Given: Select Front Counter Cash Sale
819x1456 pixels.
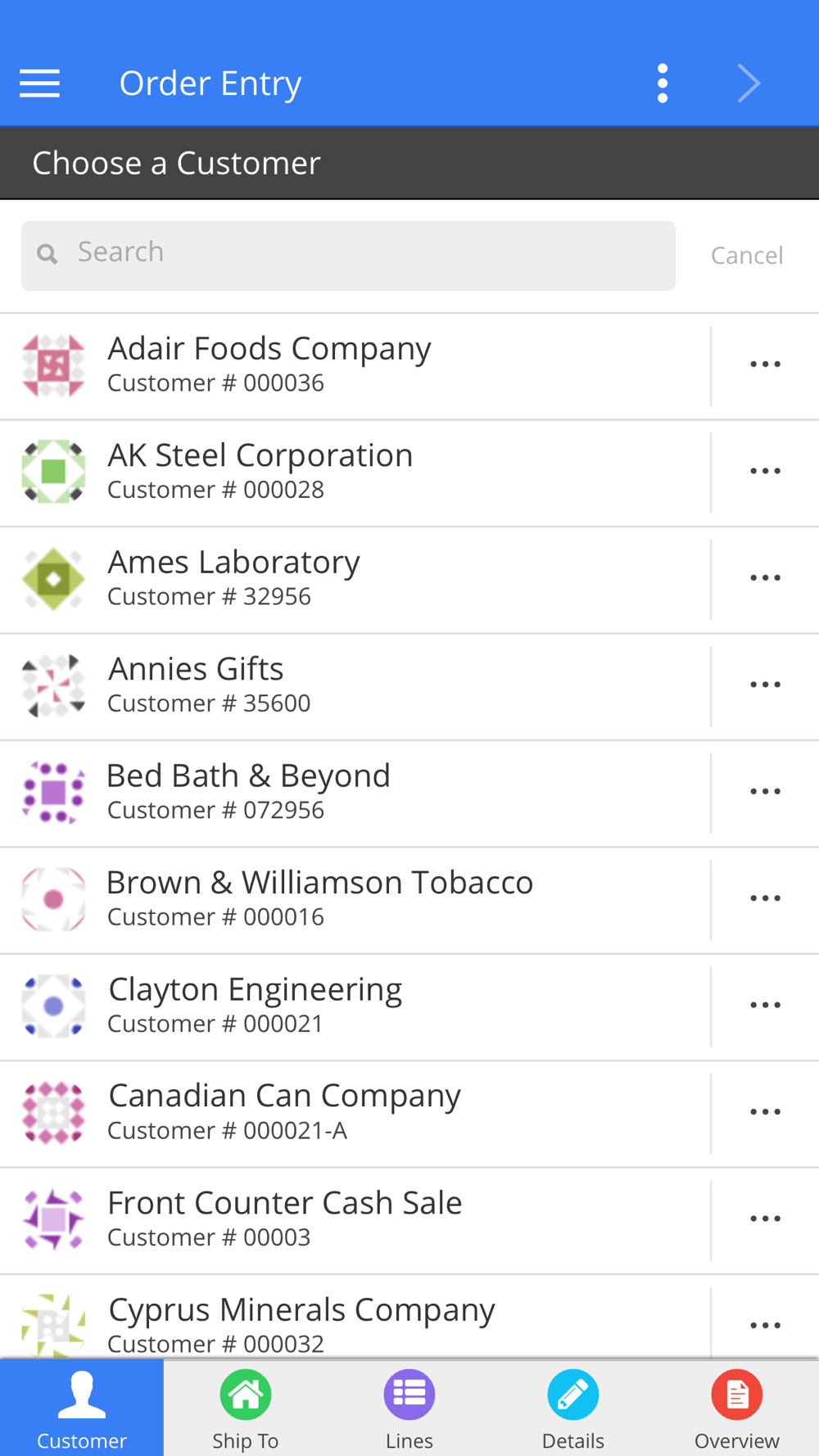Looking at the screenshot, I should coord(355,1220).
